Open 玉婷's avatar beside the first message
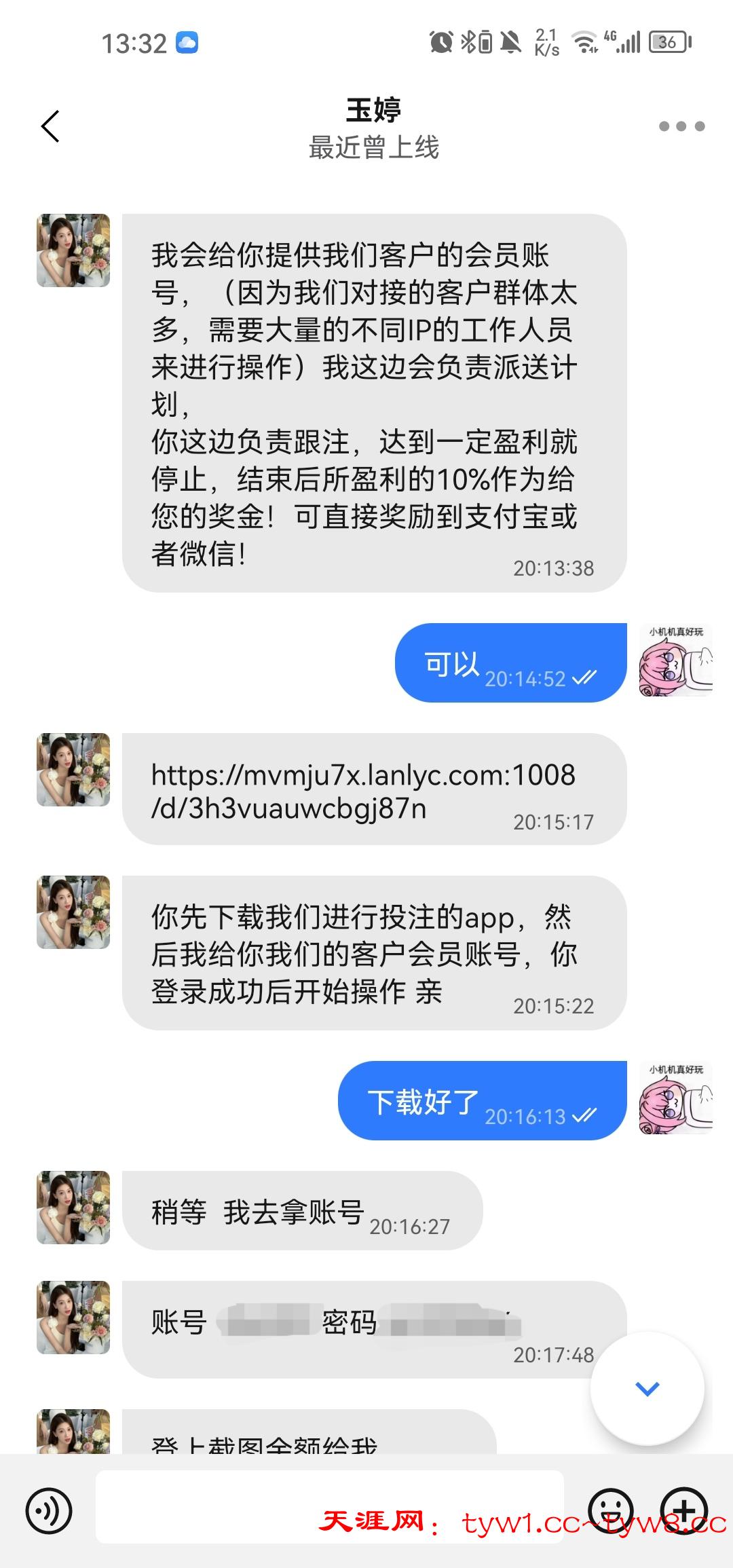The image size is (733, 1568). 73,250
